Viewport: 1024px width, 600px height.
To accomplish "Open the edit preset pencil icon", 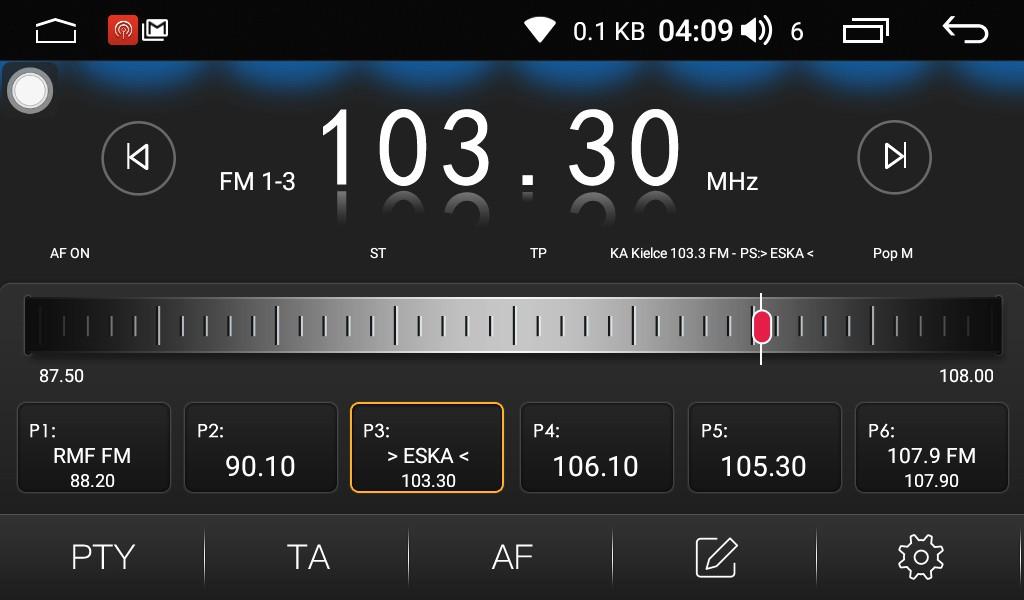I will click(x=716, y=557).
